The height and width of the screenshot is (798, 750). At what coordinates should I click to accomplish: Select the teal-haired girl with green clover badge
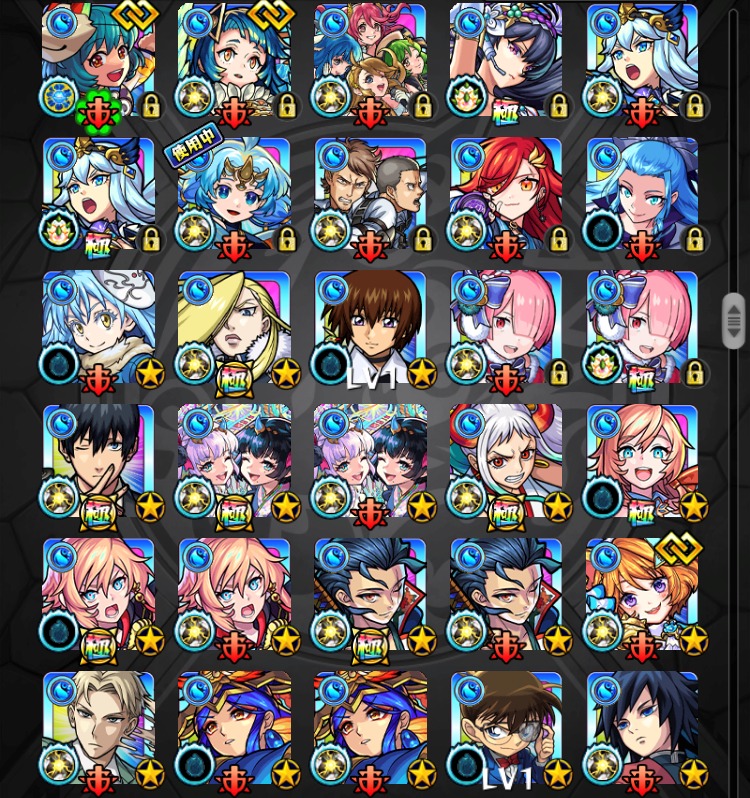click(x=98, y=60)
